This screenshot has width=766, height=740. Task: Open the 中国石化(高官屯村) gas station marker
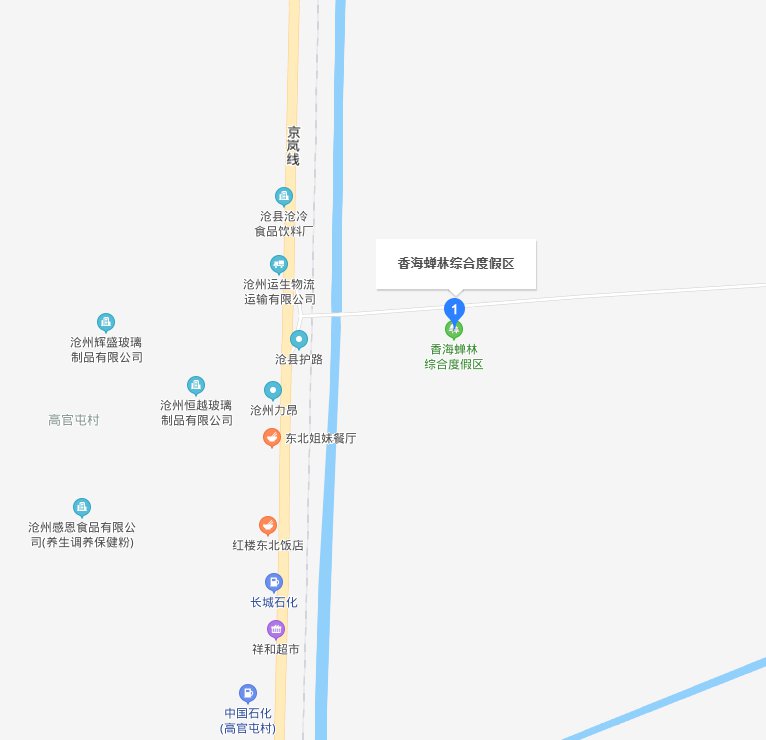pyautogui.click(x=247, y=693)
